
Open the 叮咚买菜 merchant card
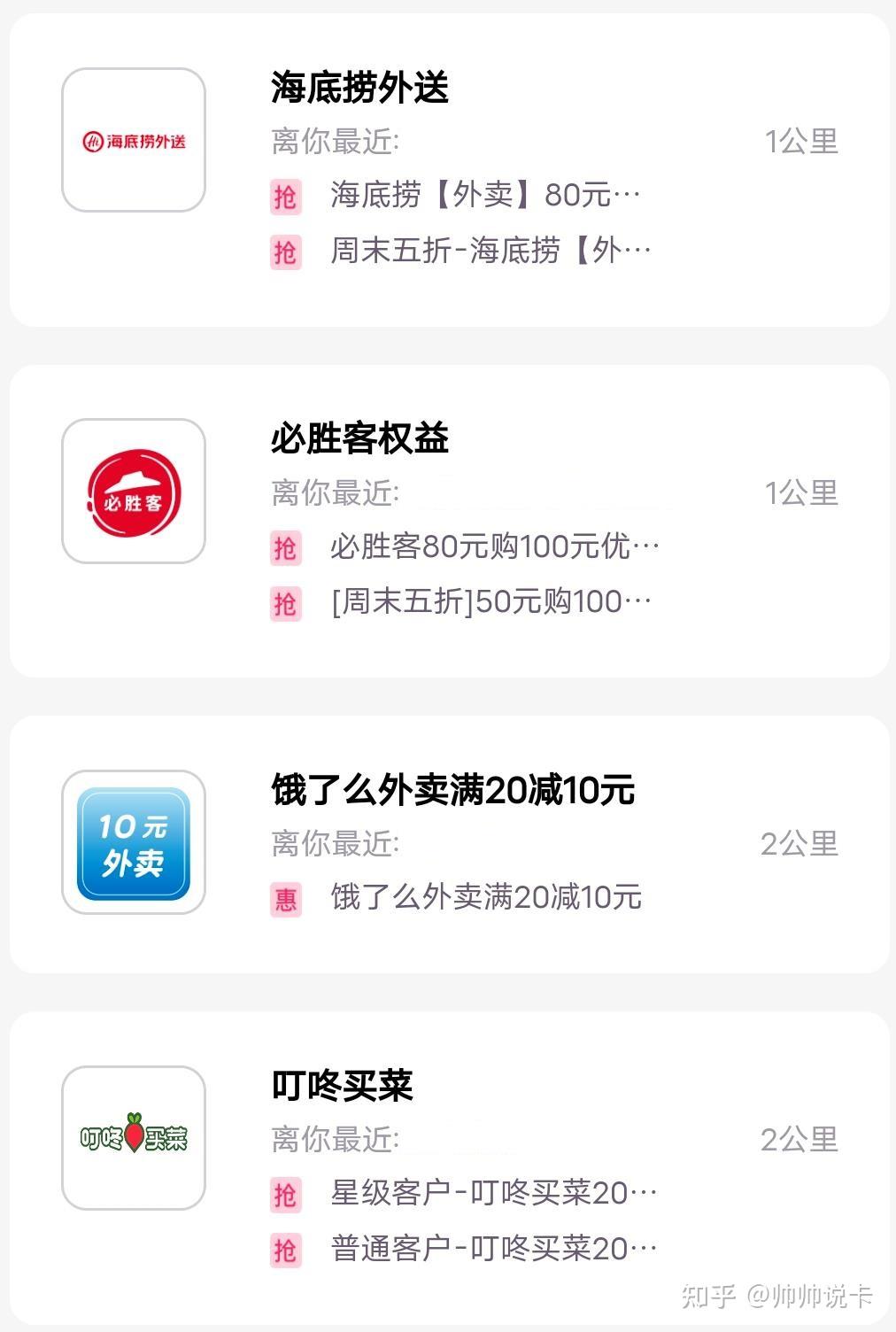342,1085
